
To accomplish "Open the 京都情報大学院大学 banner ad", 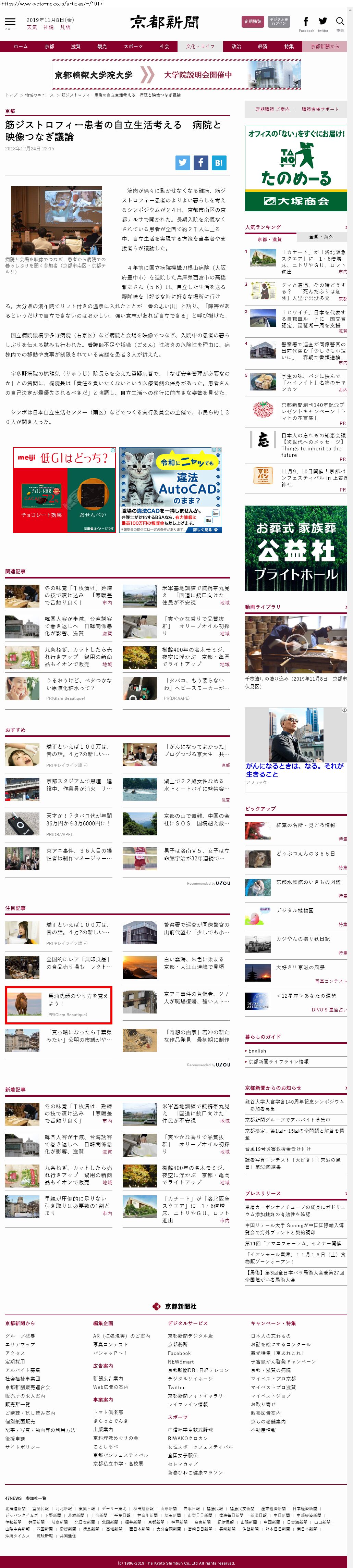I will [176, 75].
